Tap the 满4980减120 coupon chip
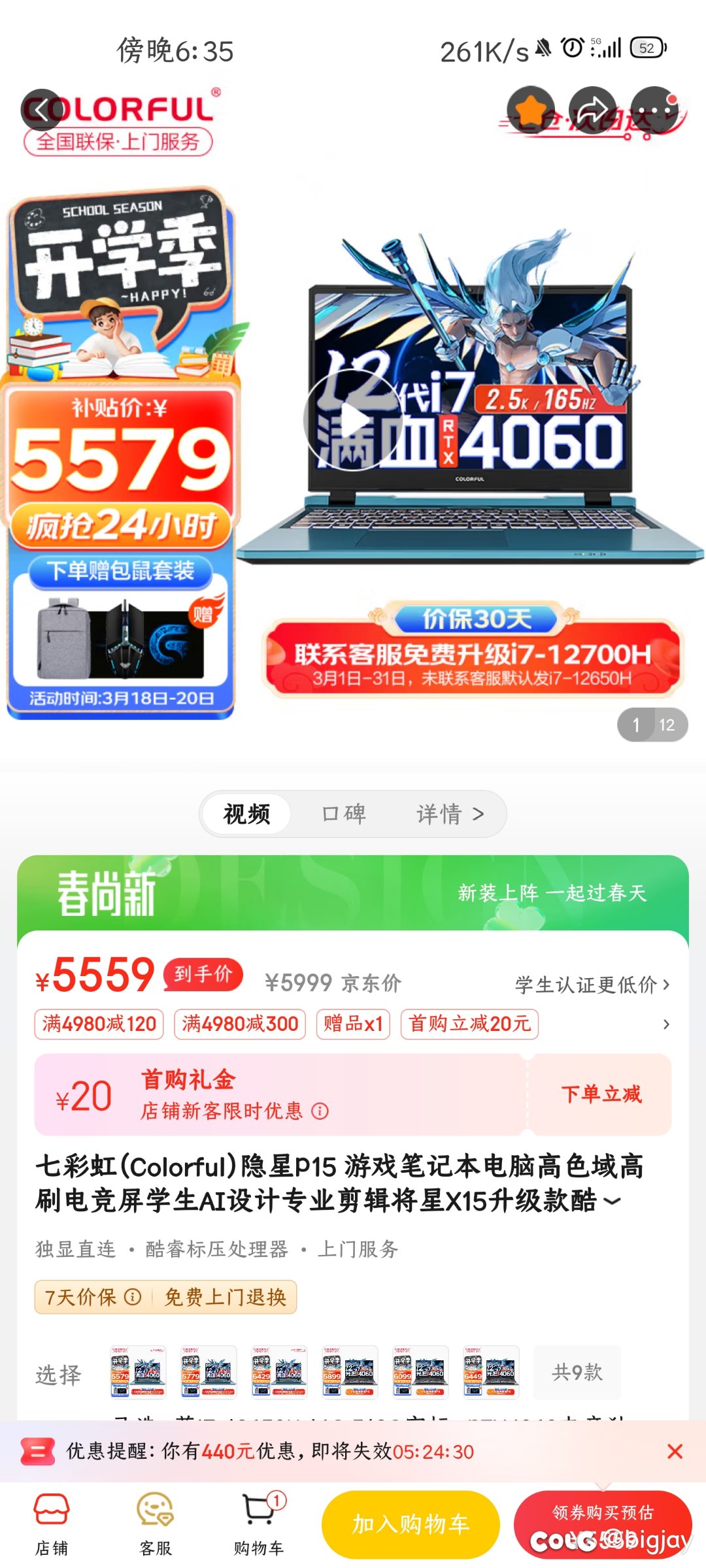Screen dimensions: 706x1568 pyautogui.click(x=99, y=1024)
